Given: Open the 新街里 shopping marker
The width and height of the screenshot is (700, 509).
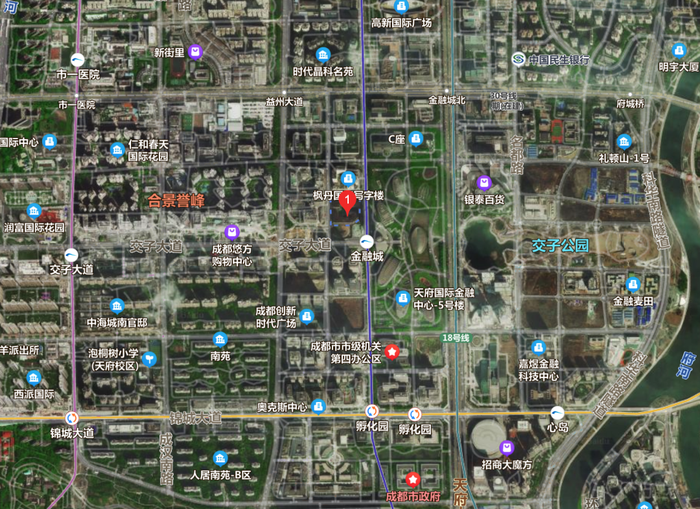Looking at the screenshot, I should pyautogui.click(x=196, y=52).
